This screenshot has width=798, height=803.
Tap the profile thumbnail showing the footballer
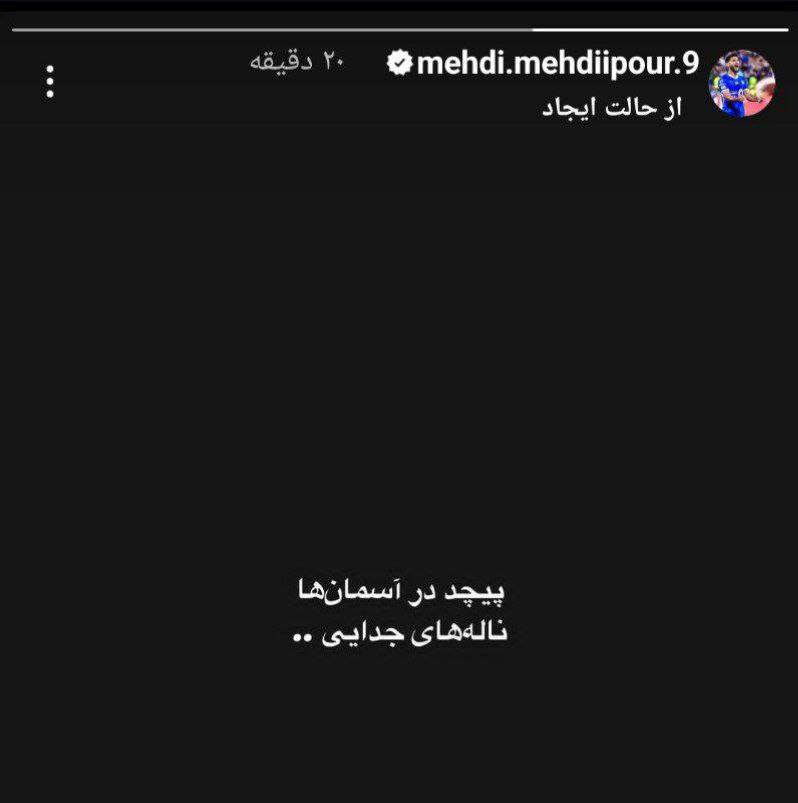coord(742,84)
